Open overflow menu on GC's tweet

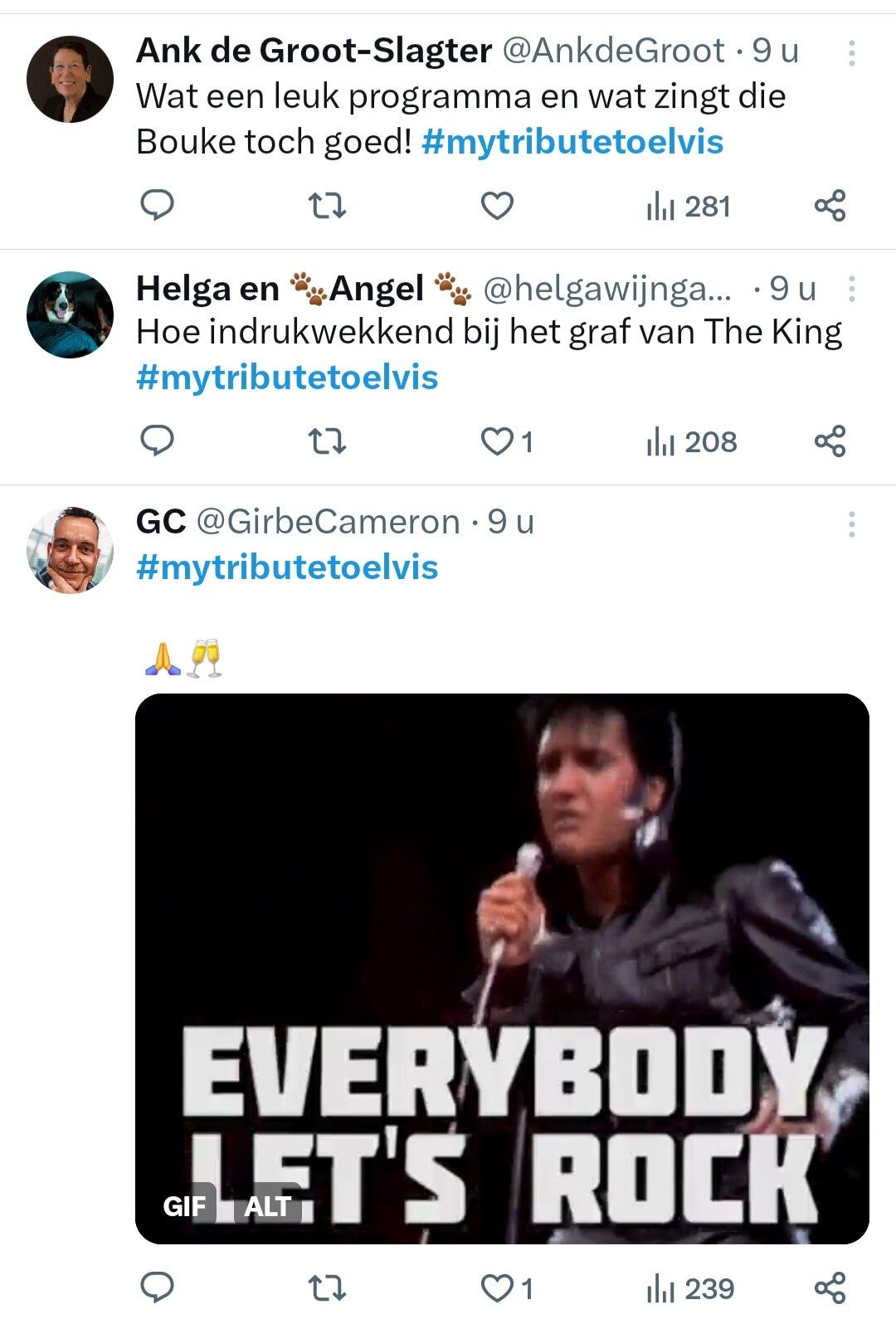tap(851, 524)
